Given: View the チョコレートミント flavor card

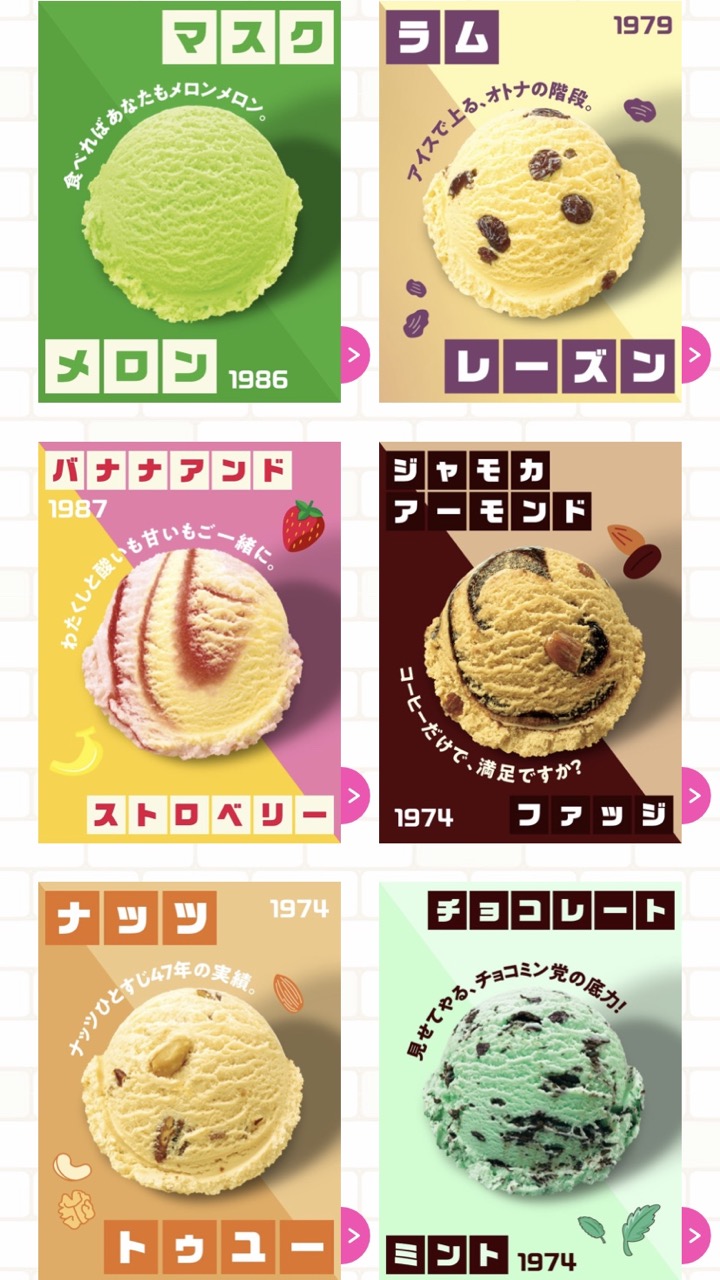Looking at the screenshot, I should [x=530, y=1080].
